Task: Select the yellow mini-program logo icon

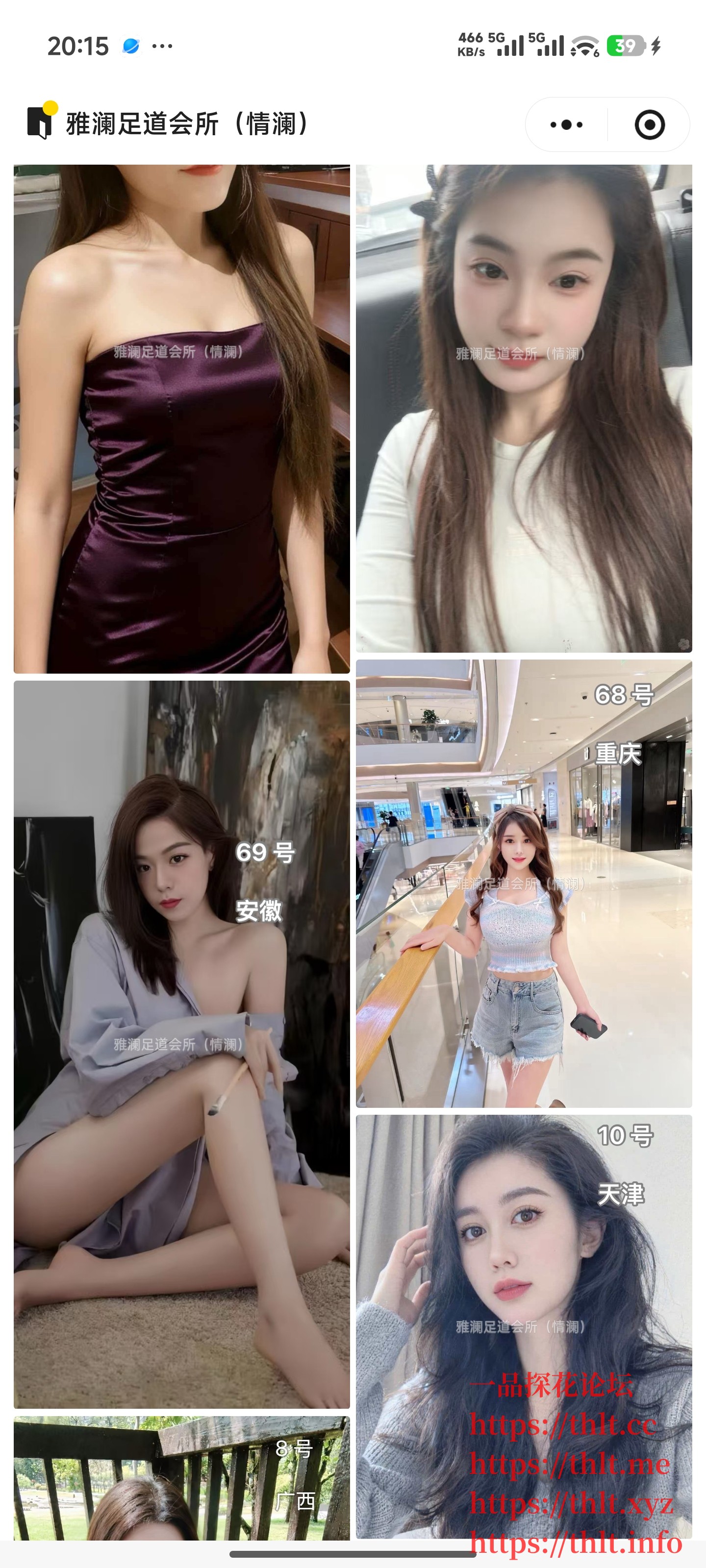Action: (42, 121)
